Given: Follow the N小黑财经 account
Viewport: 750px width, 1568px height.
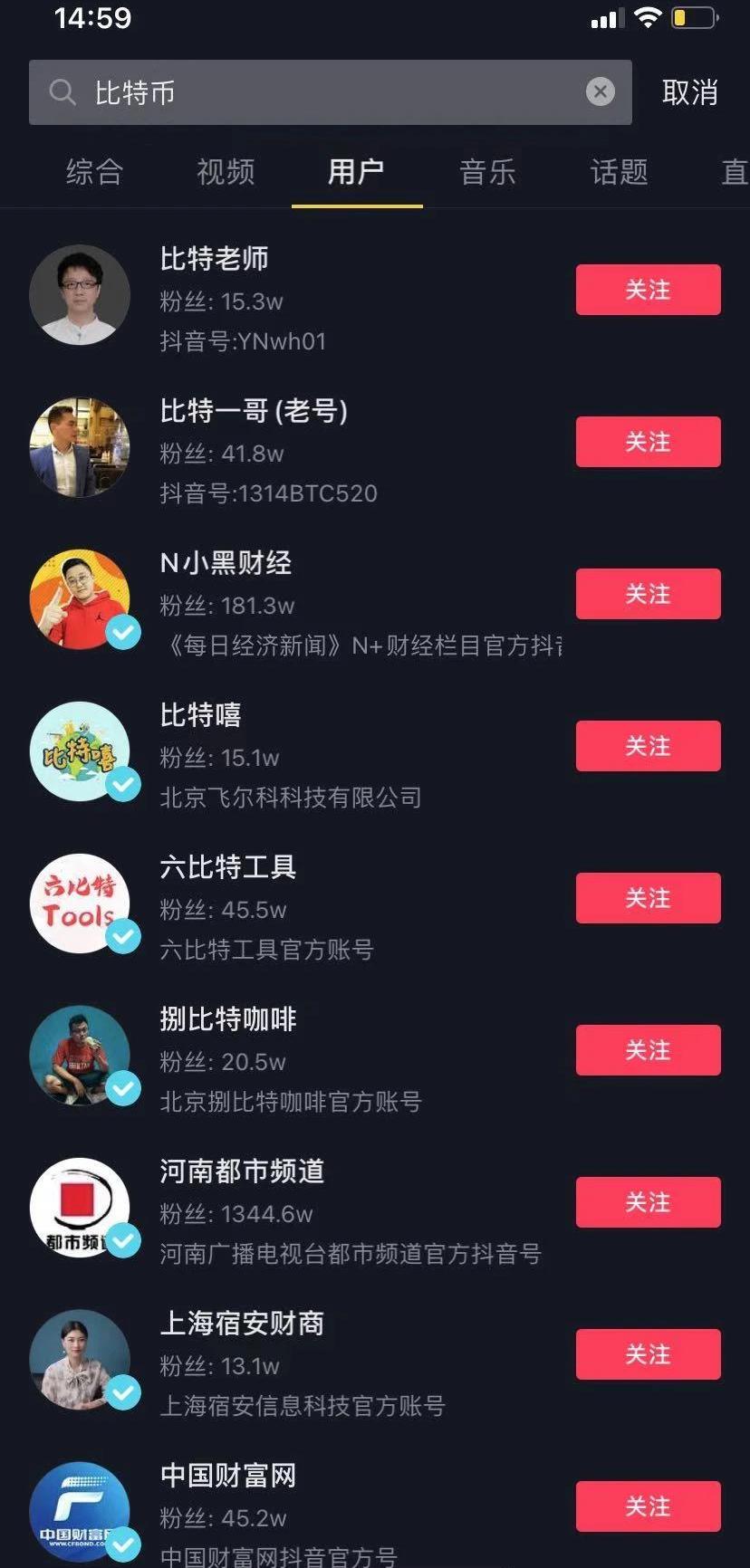Looking at the screenshot, I should pos(648,594).
